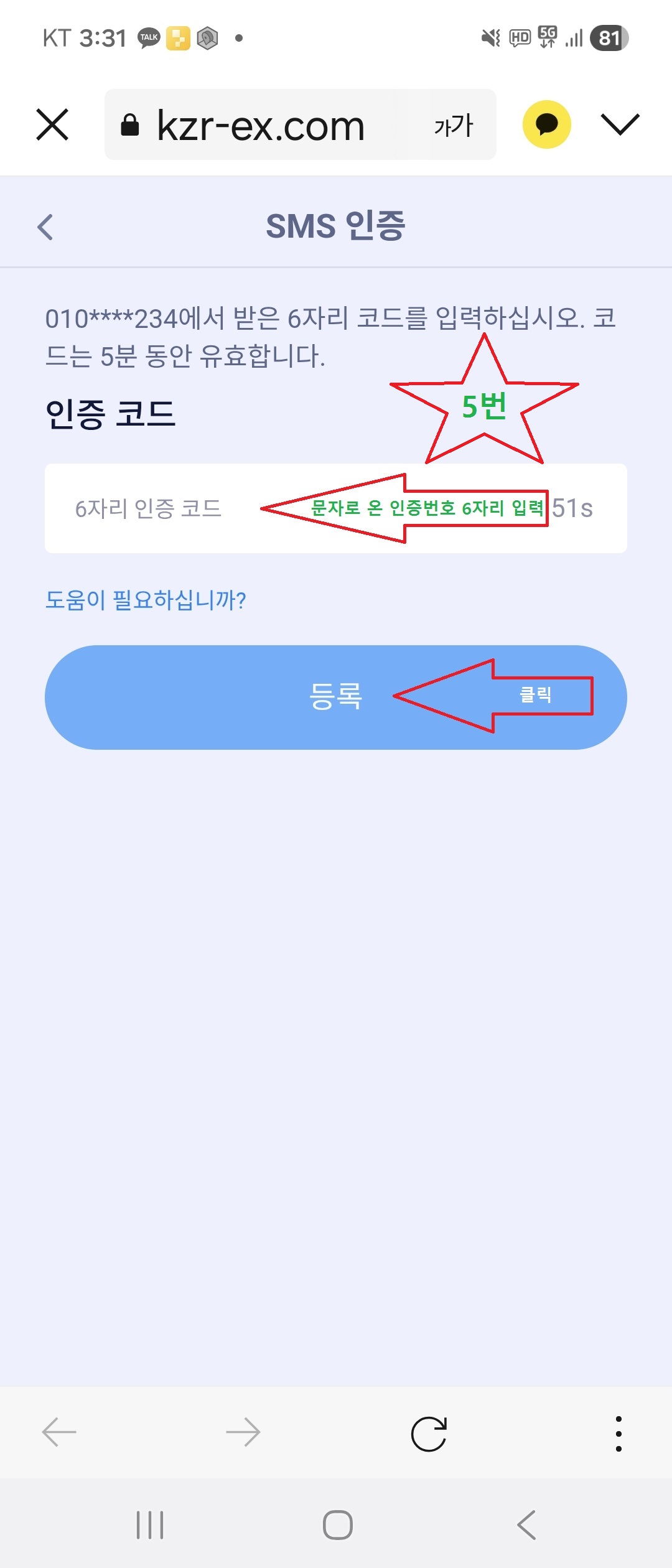This screenshot has height=1568, width=672.
Task: Tap the 등록 button
Action: pos(335,697)
